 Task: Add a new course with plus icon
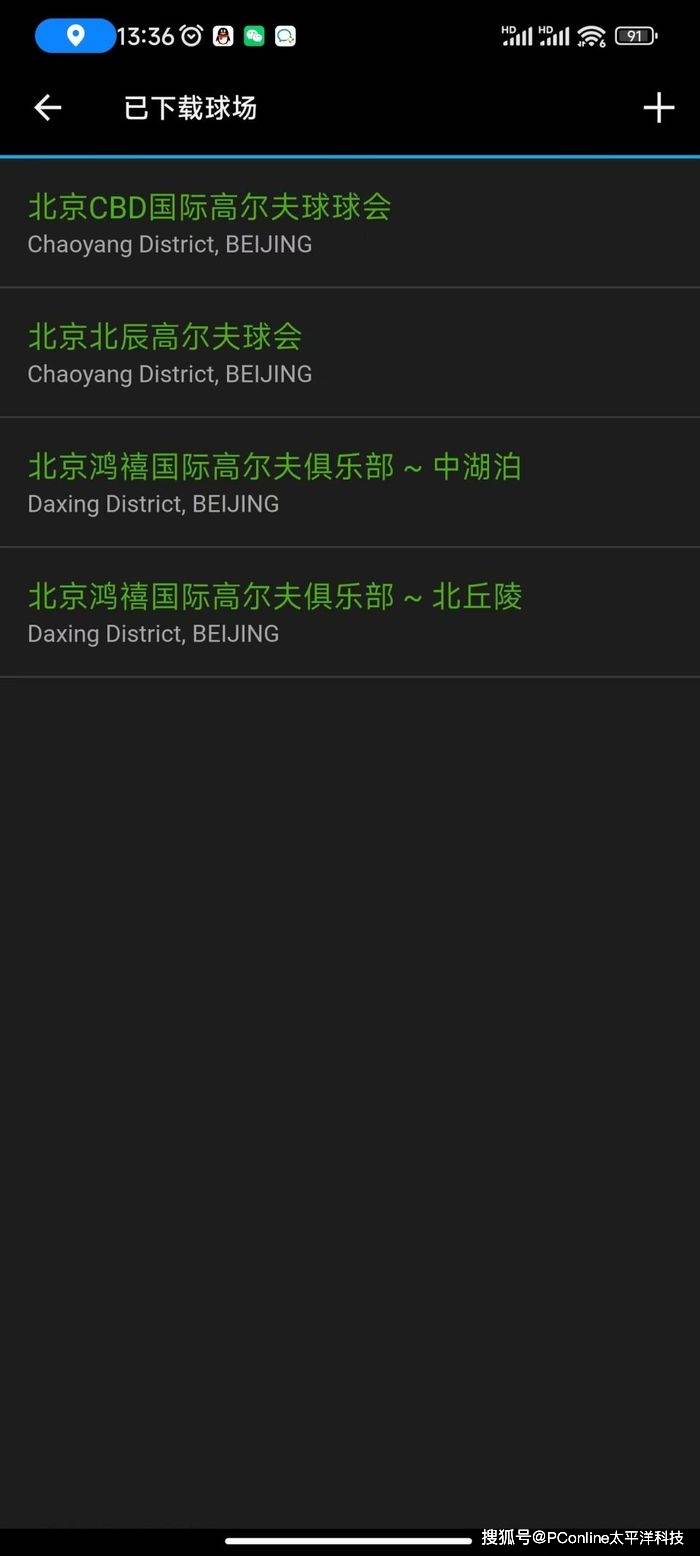click(658, 108)
